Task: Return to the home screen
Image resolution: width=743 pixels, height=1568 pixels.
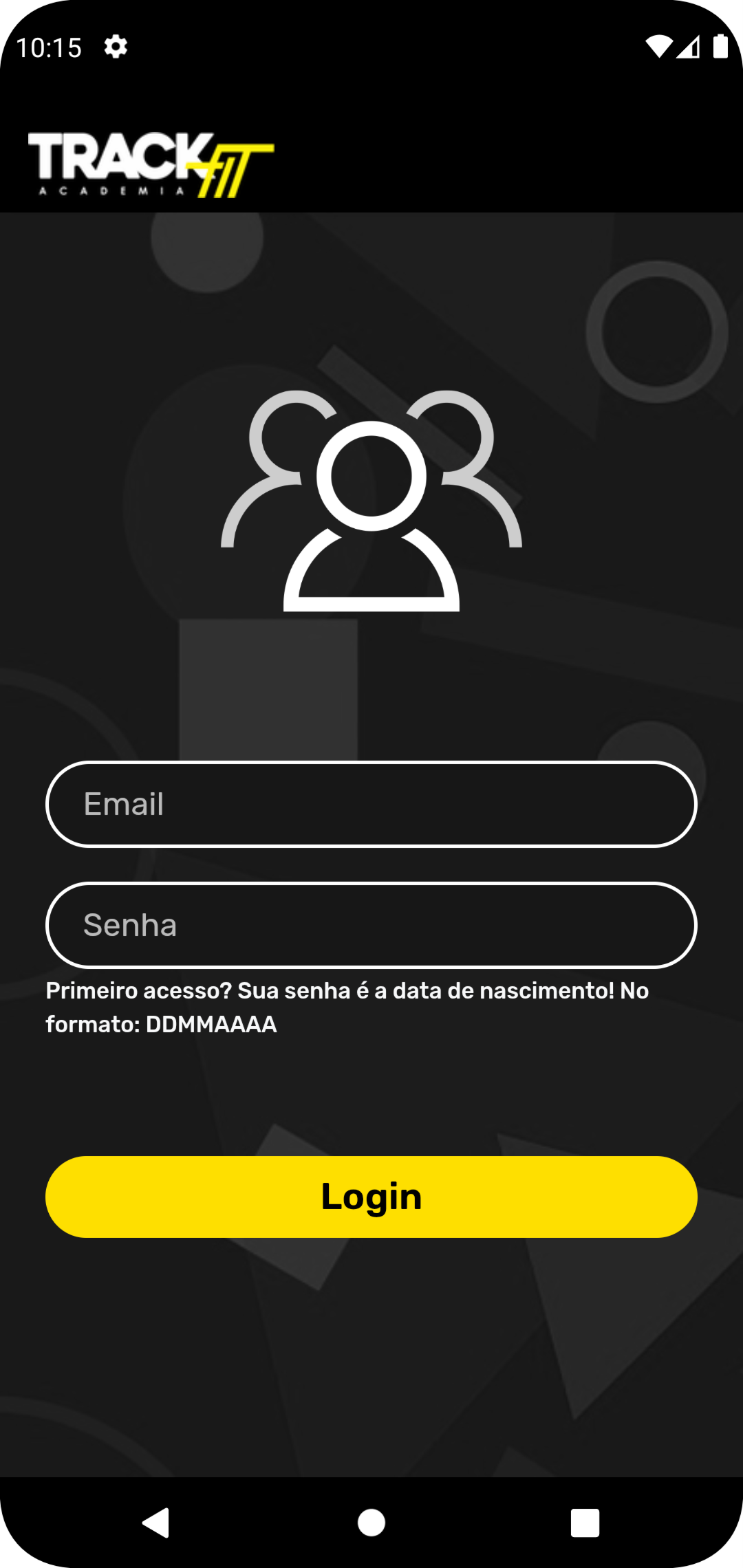Action: [371, 1522]
